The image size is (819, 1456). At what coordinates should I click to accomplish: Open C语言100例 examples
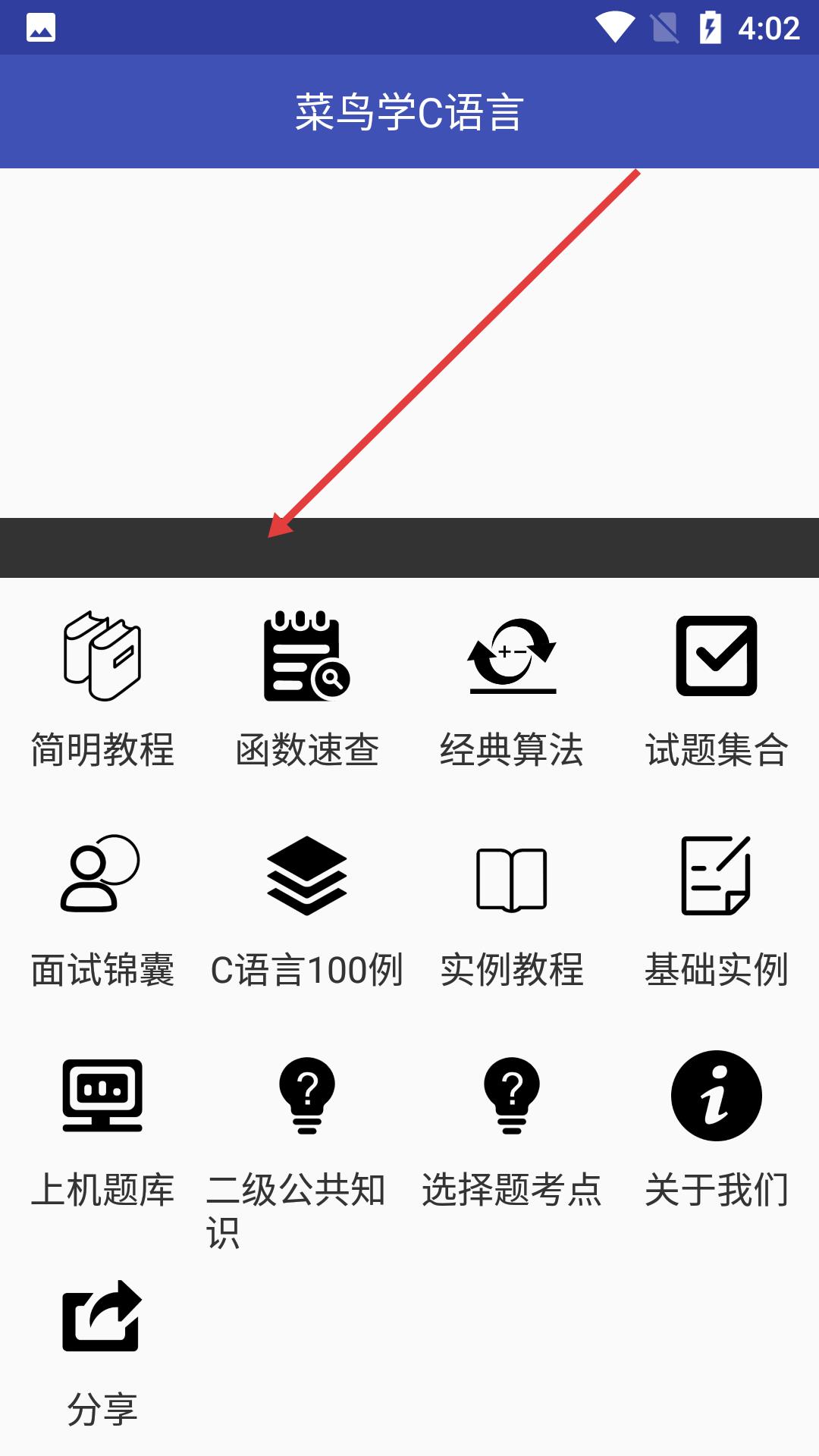(x=307, y=876)
